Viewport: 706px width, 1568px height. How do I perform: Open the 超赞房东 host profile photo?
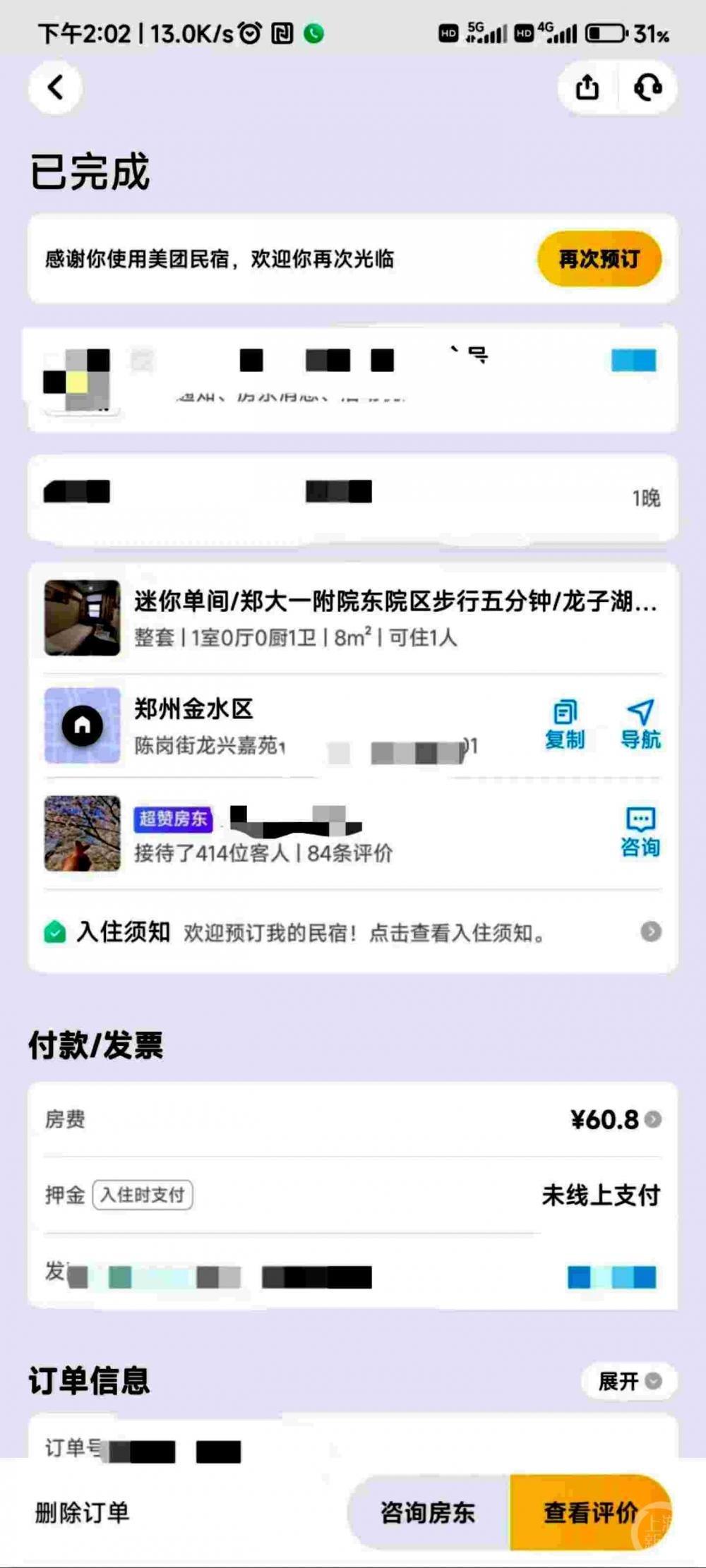(x=82, y=833)
